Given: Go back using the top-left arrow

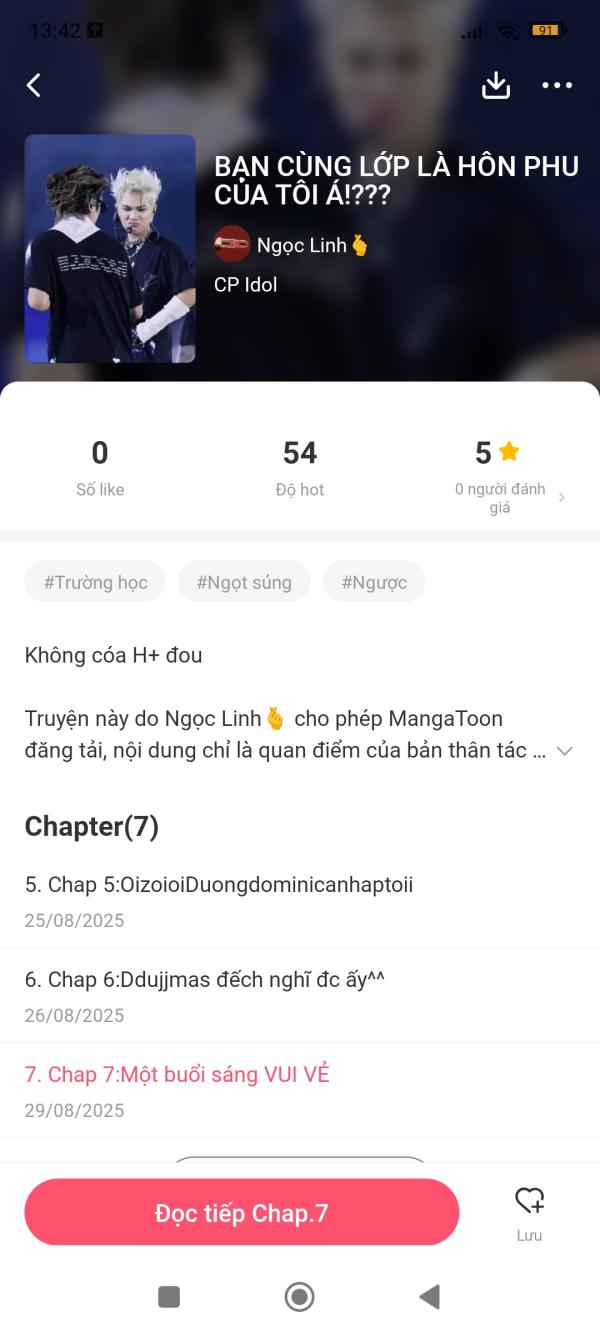Looking at the screenshot, I should [34, 85].
